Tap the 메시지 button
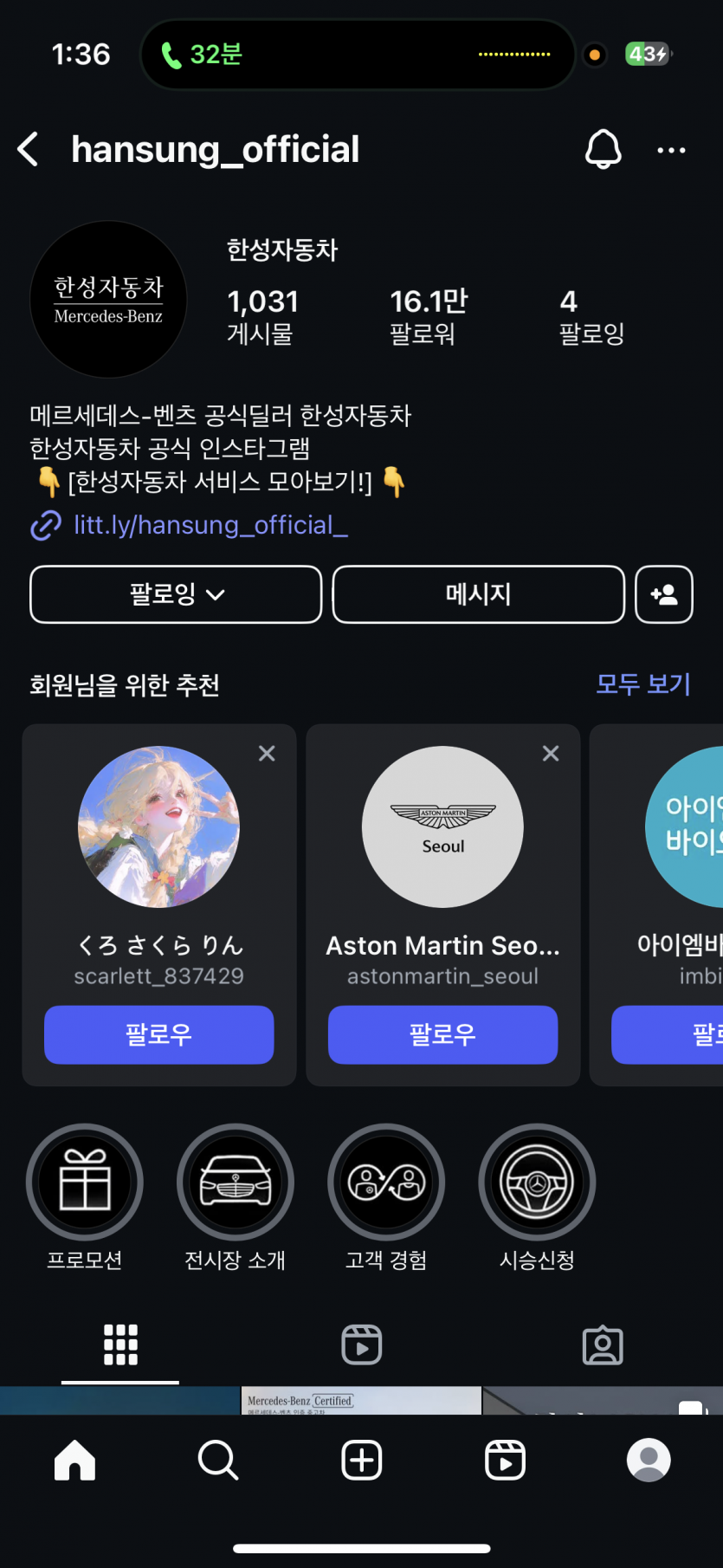Viewport: 723px width, 1568px height. [x=478, y=594]
